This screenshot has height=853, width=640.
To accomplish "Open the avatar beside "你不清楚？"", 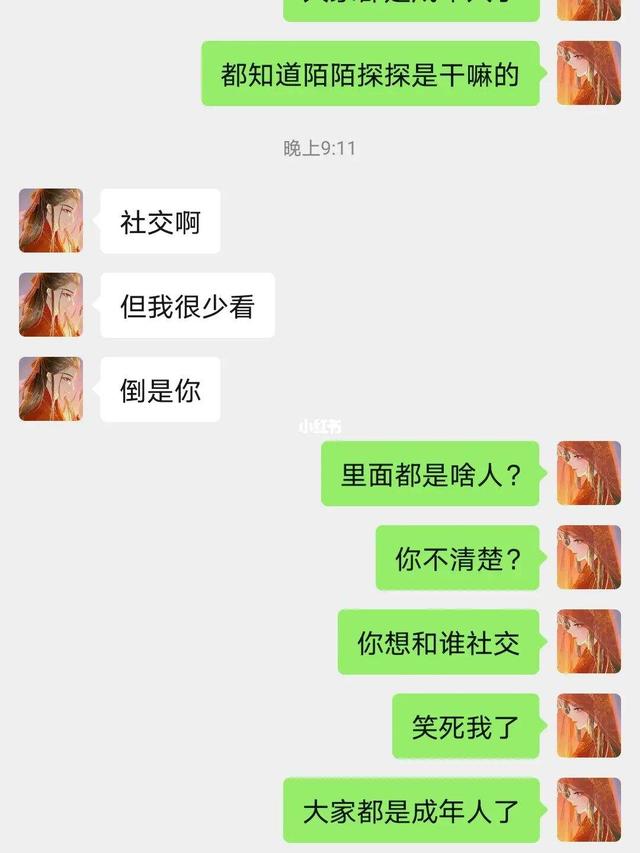I will [589, 557].
